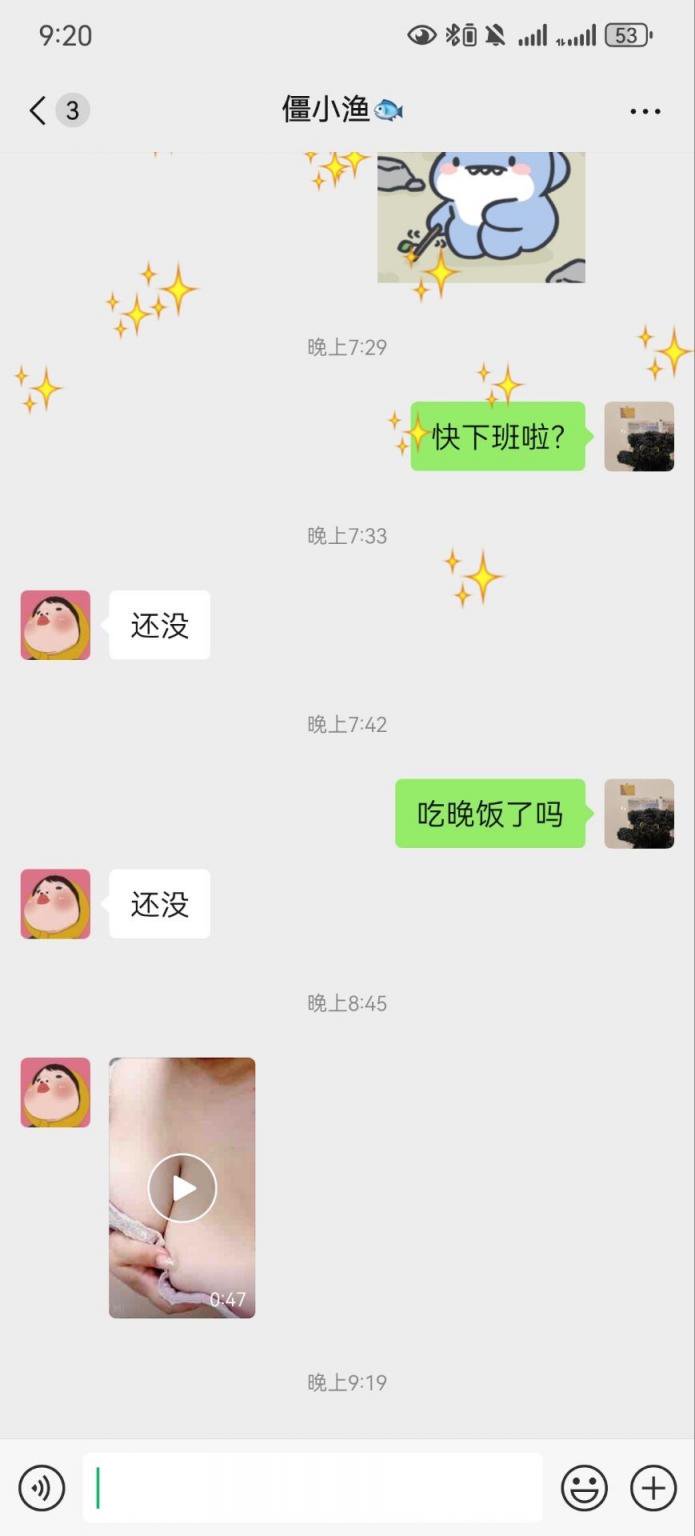Focus the message text field
695x1536 pixels.
point(312,1487)
